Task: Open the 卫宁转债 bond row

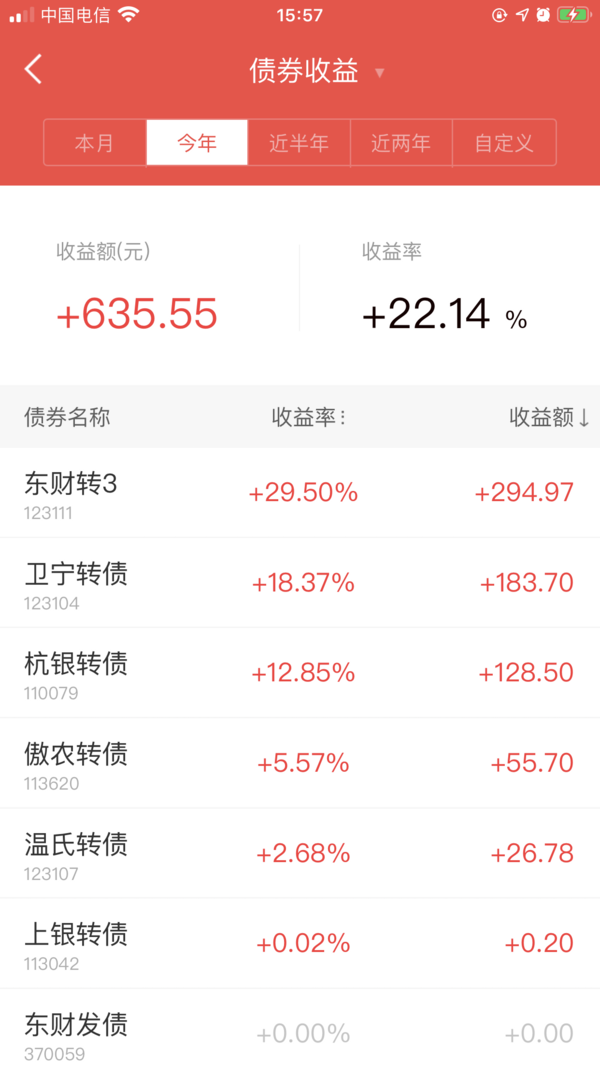Action: (300, 582)
